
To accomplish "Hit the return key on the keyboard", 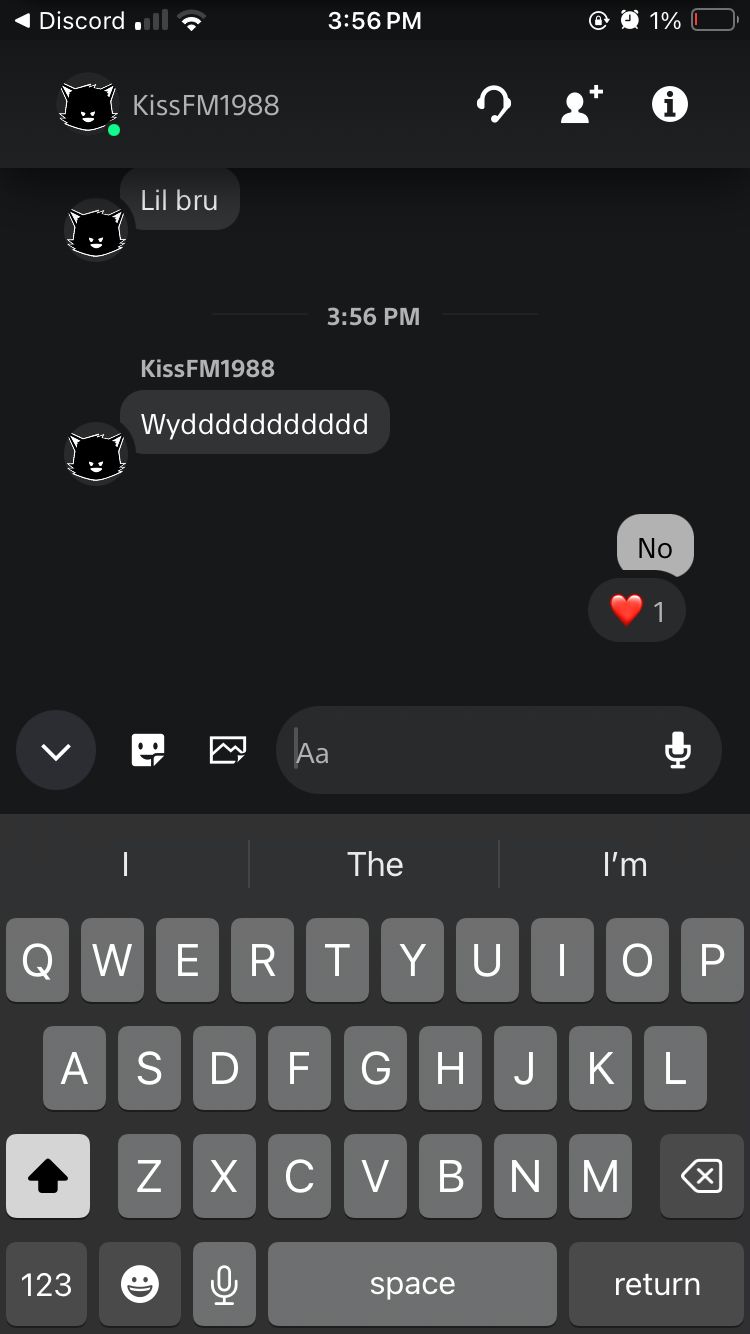I will [656, 1284].
